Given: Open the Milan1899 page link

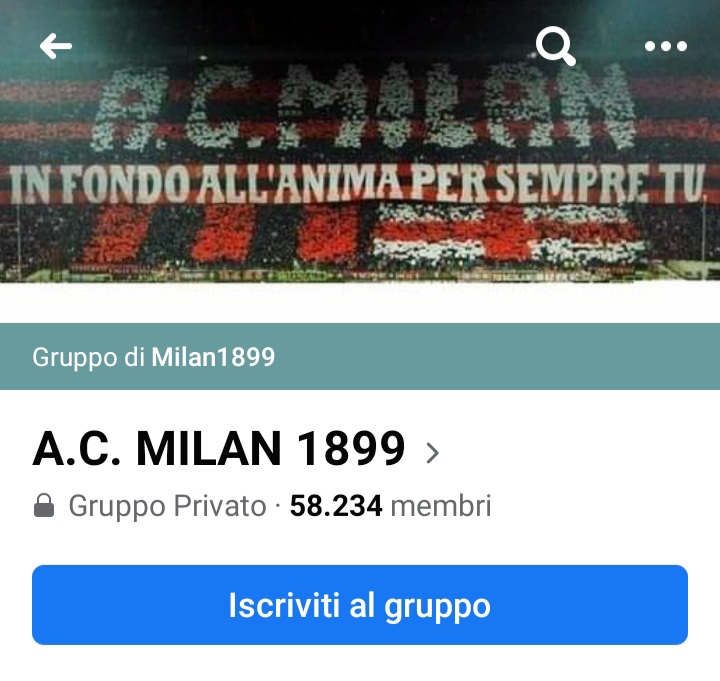Looking at the screenshot, I should pos(213,357).
